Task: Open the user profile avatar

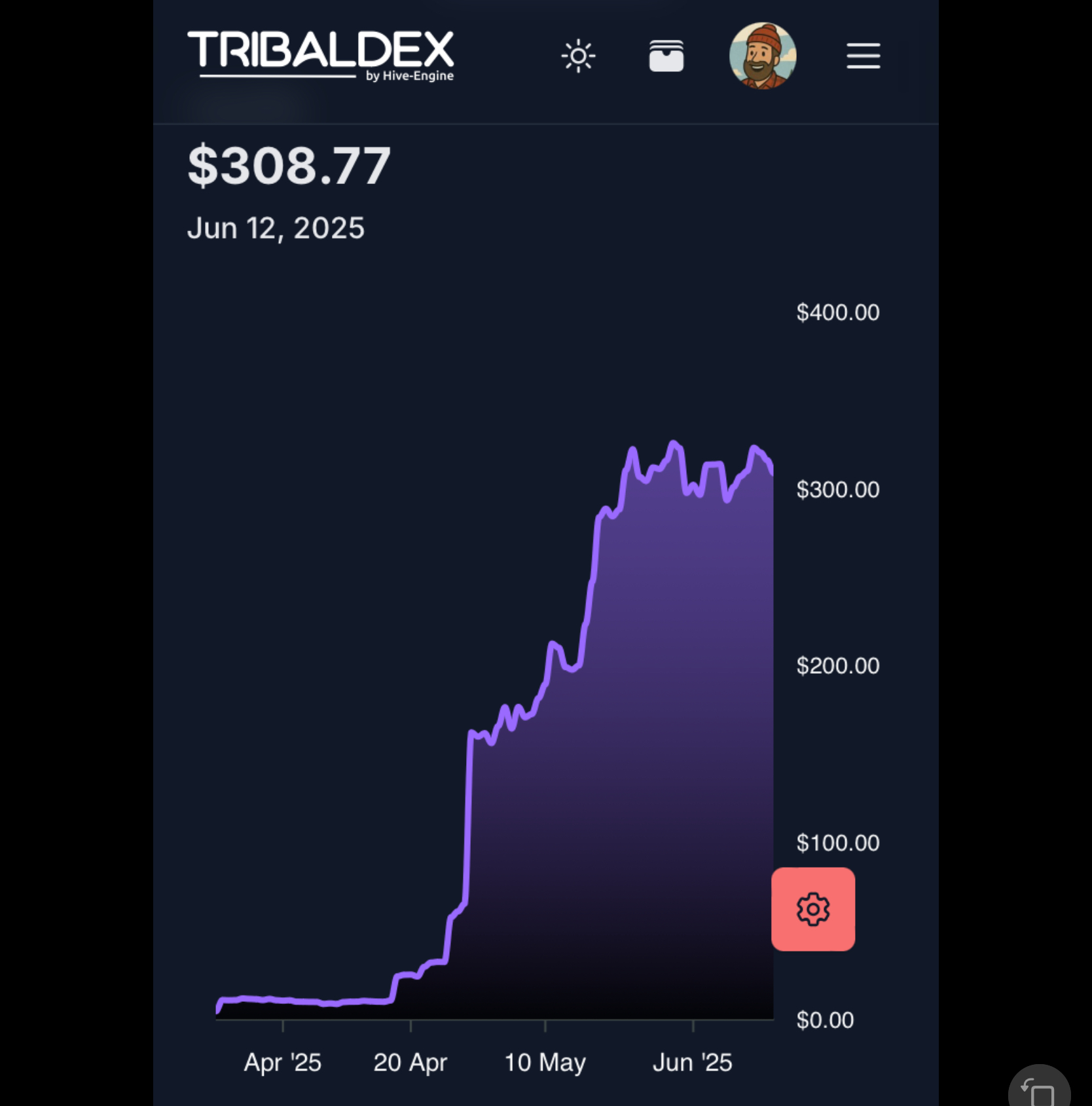Action: coord(763,56)
